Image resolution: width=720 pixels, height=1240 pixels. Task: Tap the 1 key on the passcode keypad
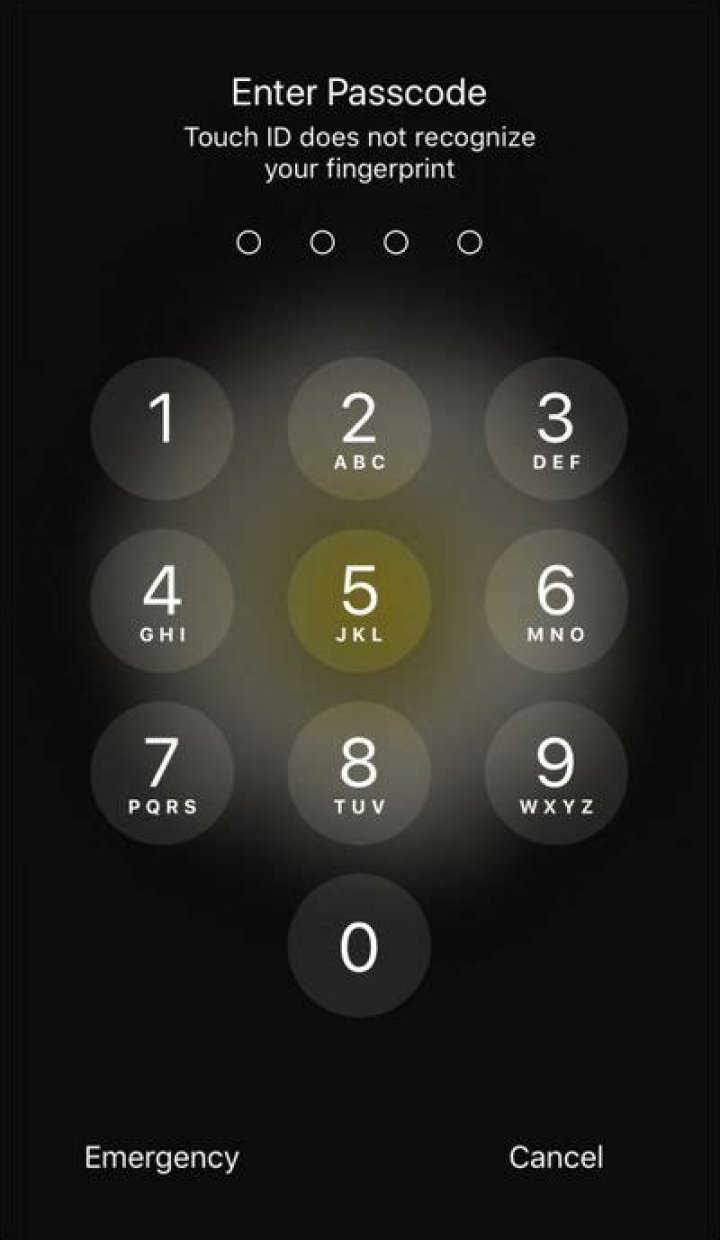pyautogui.click(x=162, y=428)
